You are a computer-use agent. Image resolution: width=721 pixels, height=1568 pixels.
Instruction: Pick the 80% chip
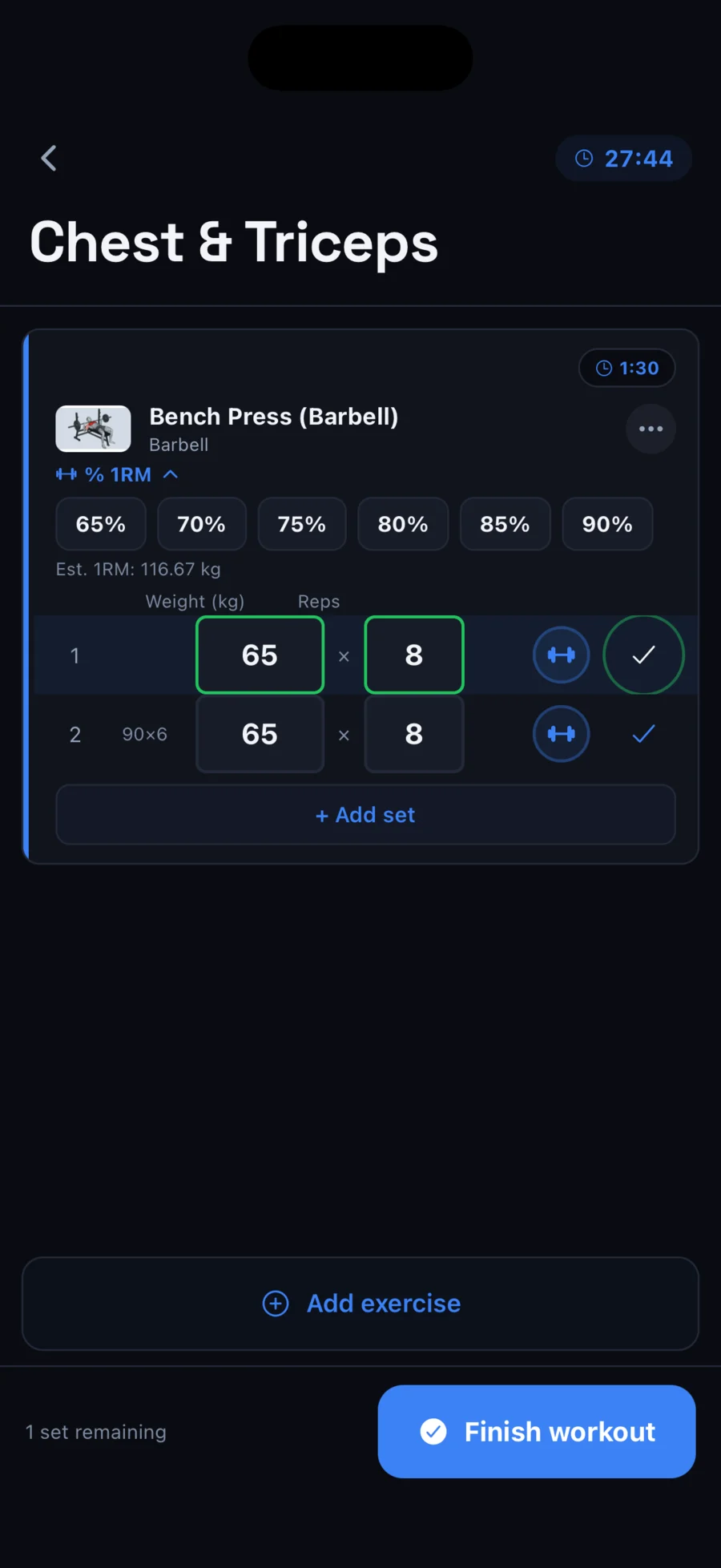[403, 524]
